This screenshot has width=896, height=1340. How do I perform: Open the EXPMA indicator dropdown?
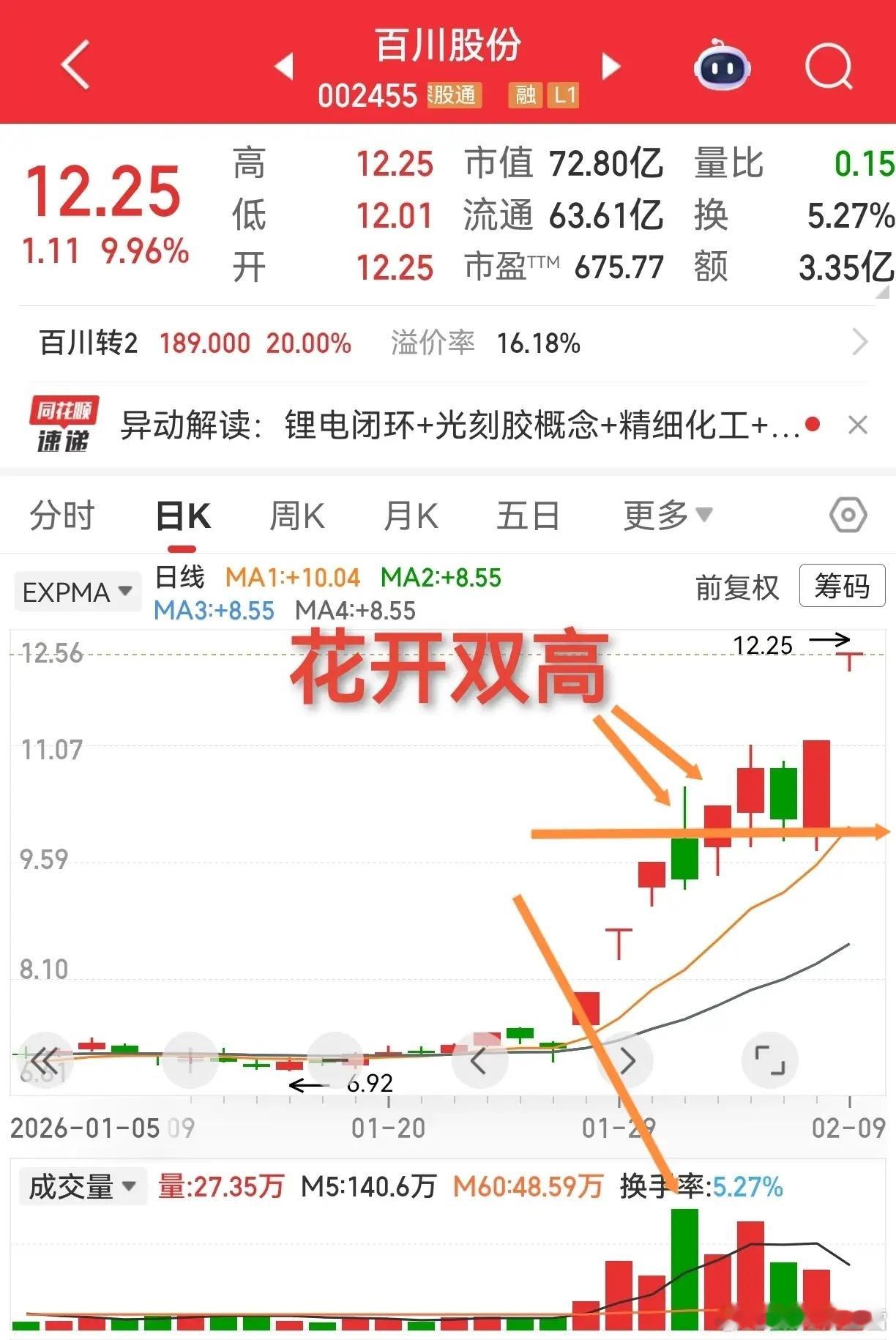(x=77, y=590)
